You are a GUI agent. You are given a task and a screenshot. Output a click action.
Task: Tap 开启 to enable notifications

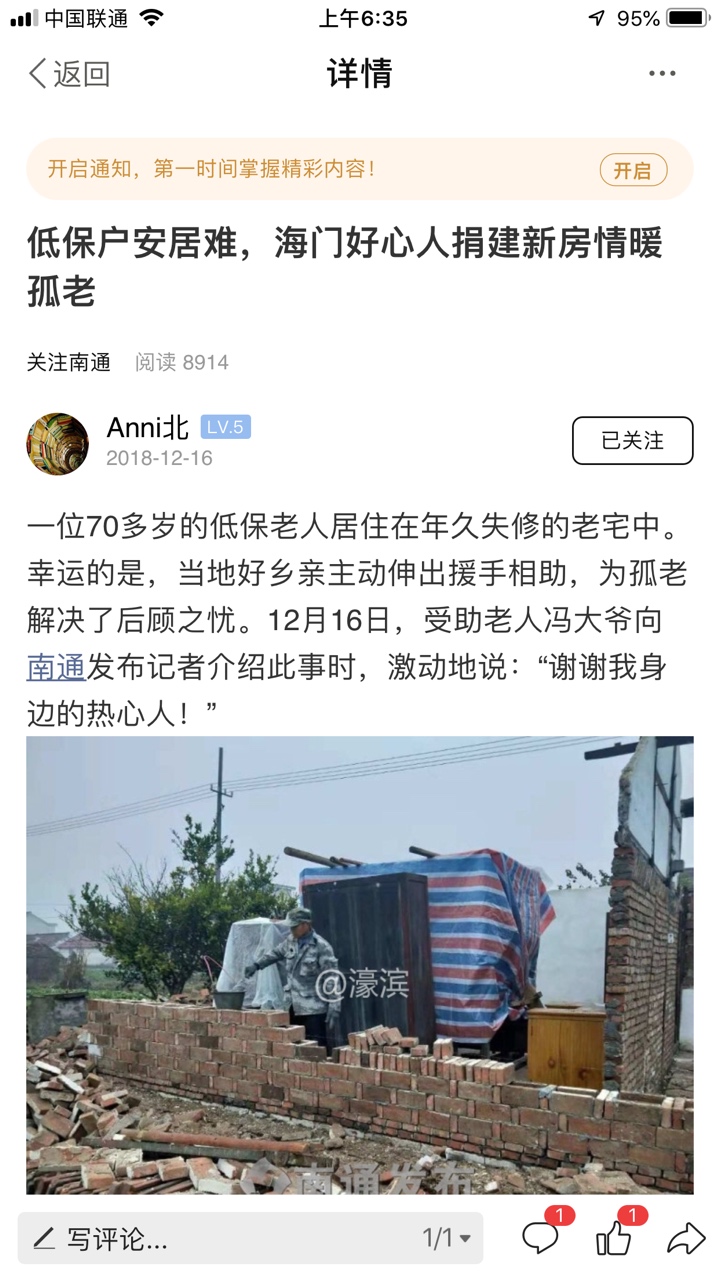tap(632, 170)
